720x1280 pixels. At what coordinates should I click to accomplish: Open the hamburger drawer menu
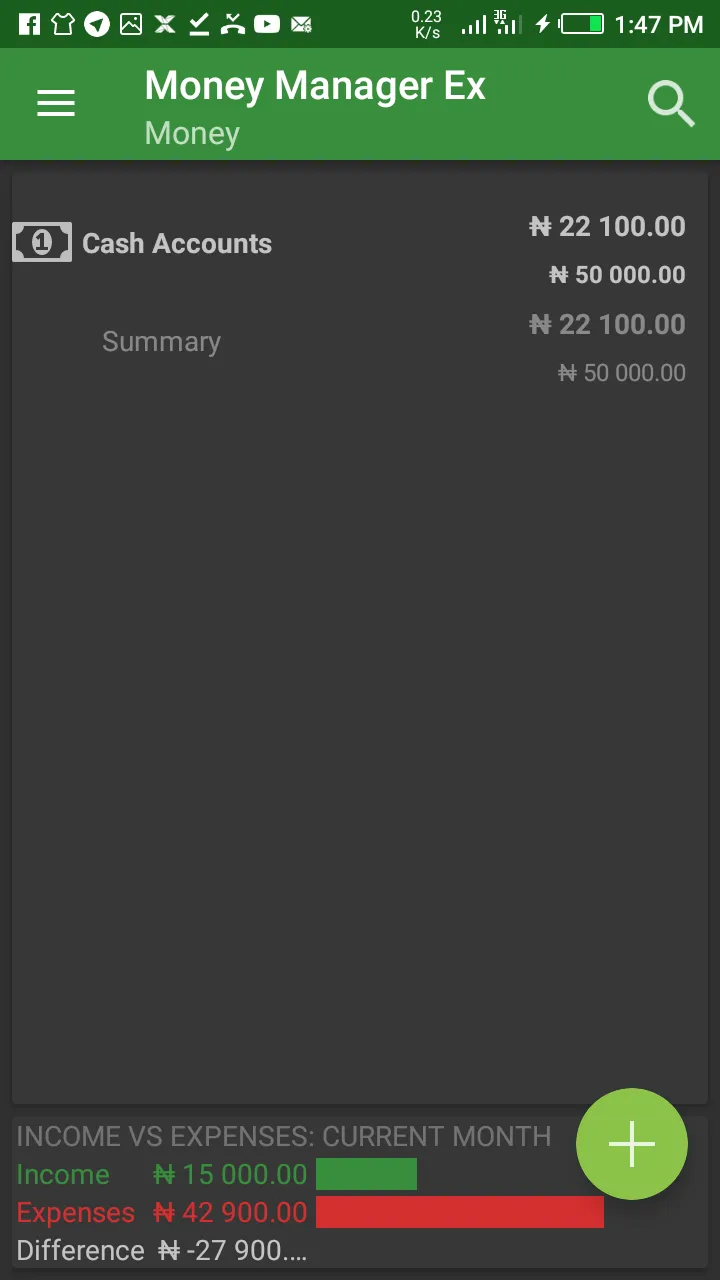coord(56,103)
